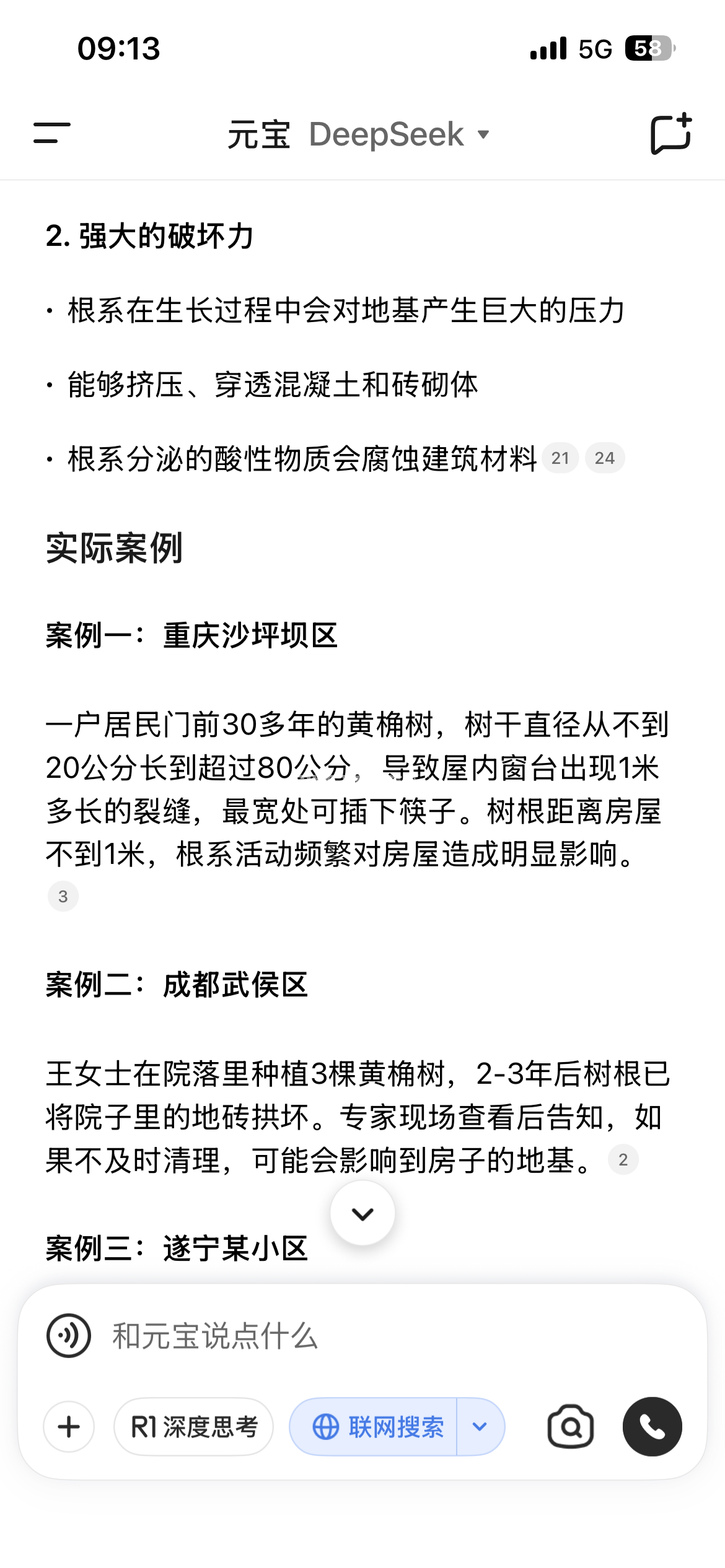Start a new chat conversation
This screenshot has width=725, height=1568.
pos(671,133)
